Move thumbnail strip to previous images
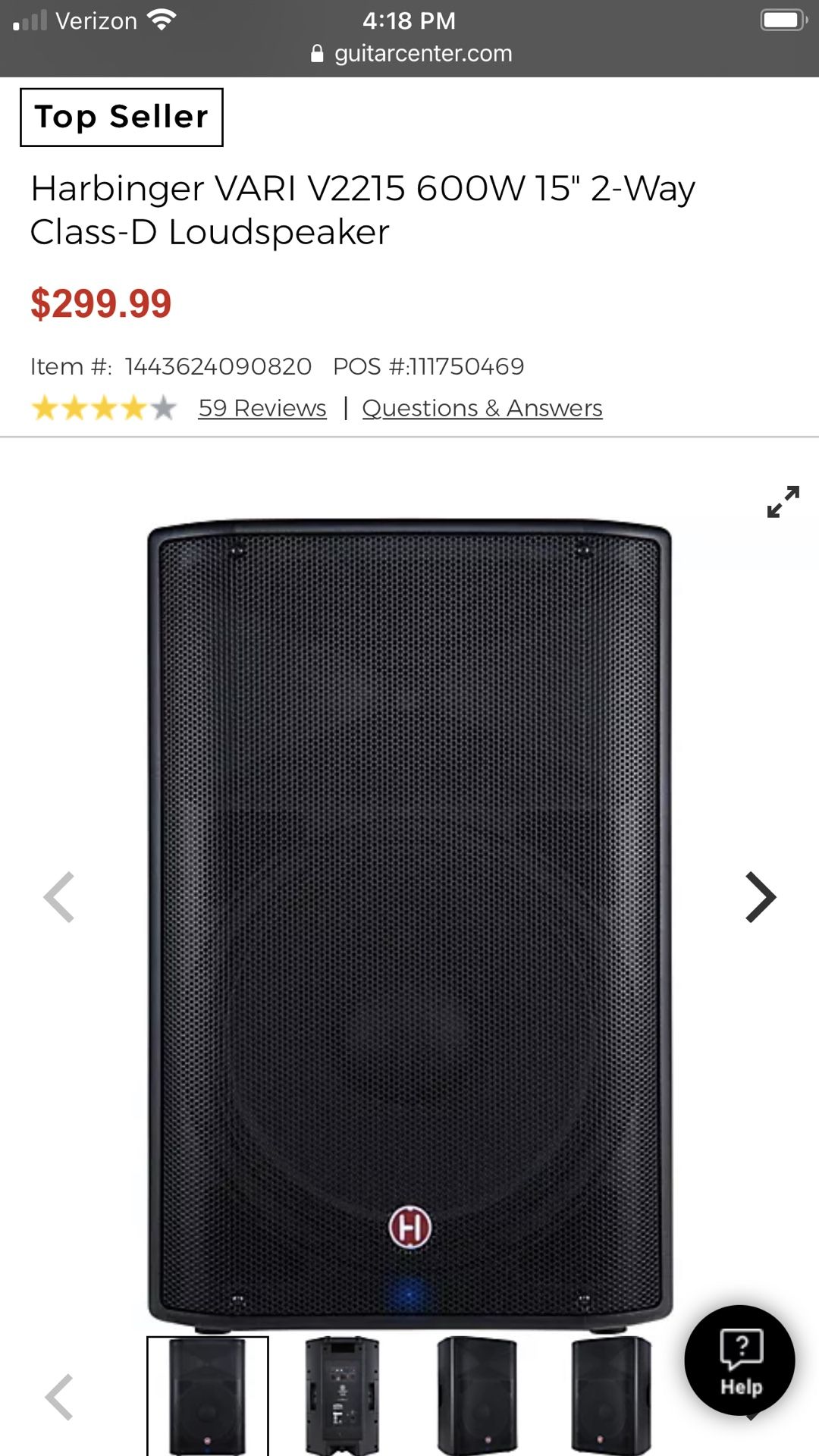The width and height of the screenshot is (819, 1456). click(59, 1396)
